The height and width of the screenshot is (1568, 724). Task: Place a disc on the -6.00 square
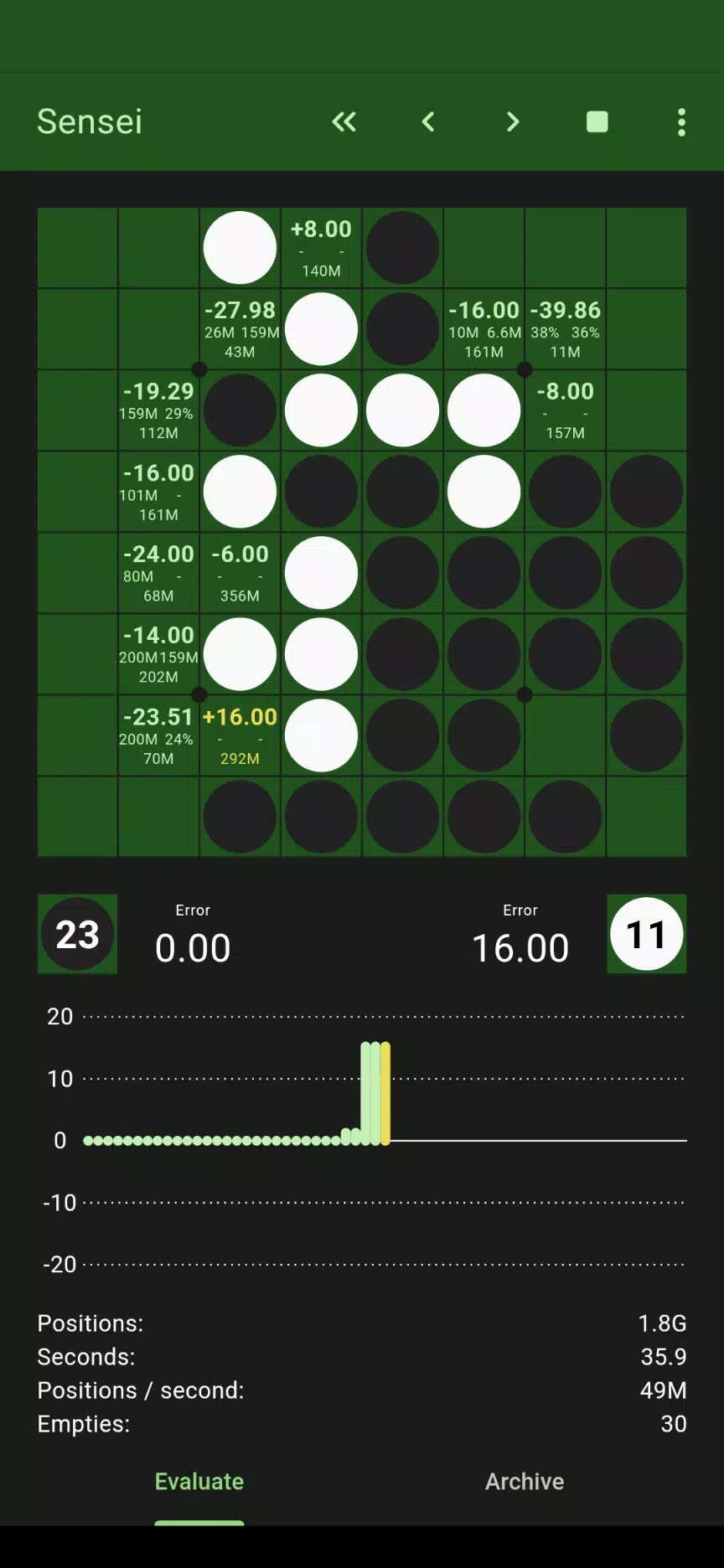pos(240,573)
